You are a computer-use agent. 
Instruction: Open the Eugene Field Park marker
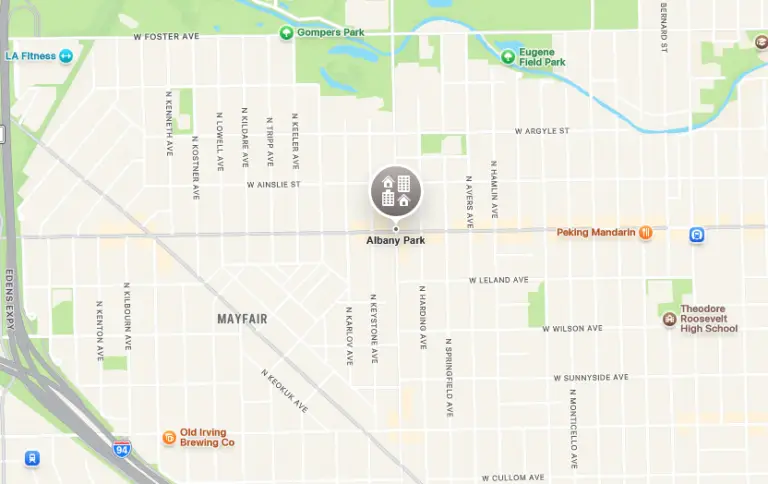coord(508,56)
